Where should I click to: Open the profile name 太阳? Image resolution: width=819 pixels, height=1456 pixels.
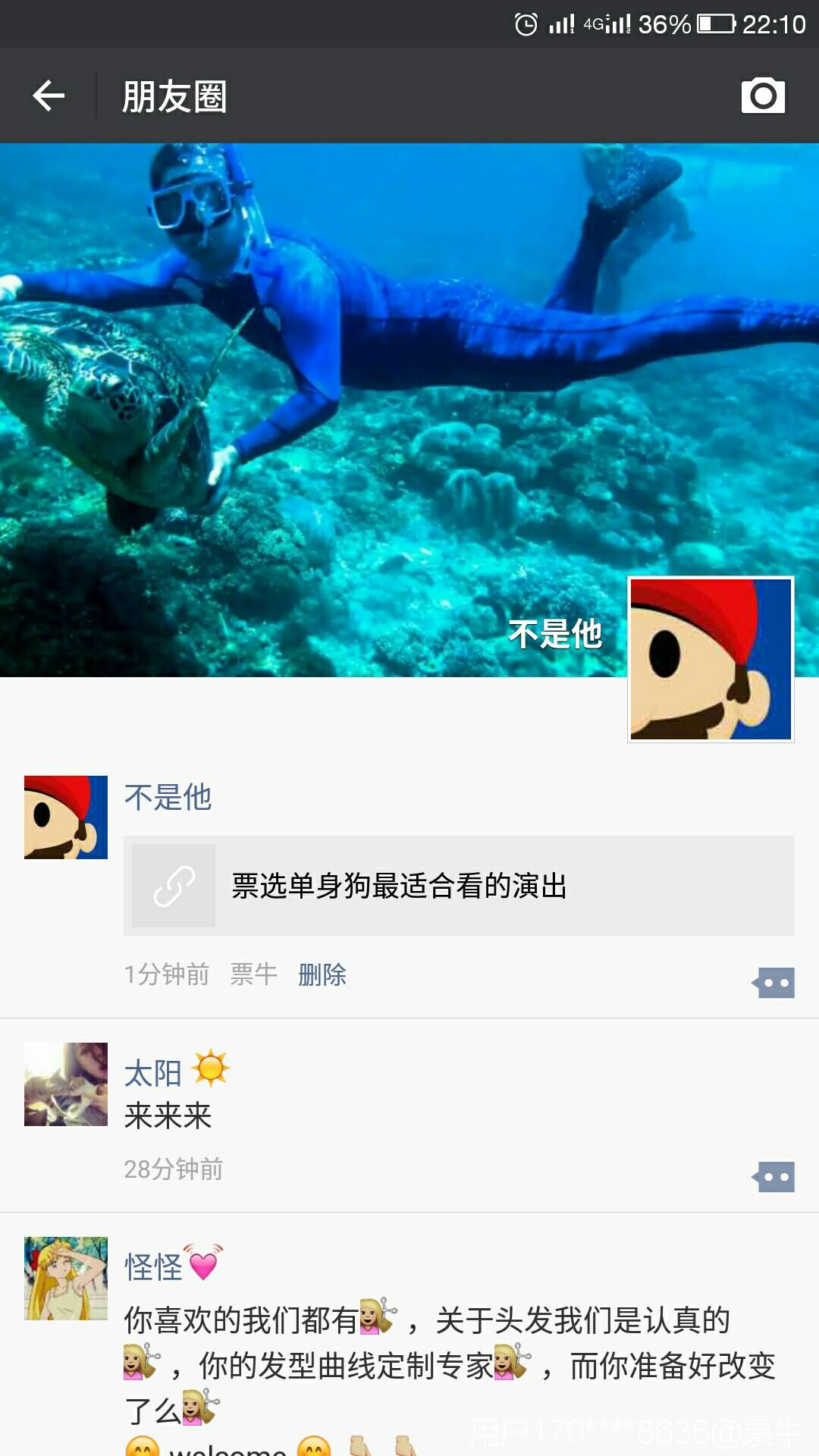(153, 1073)
